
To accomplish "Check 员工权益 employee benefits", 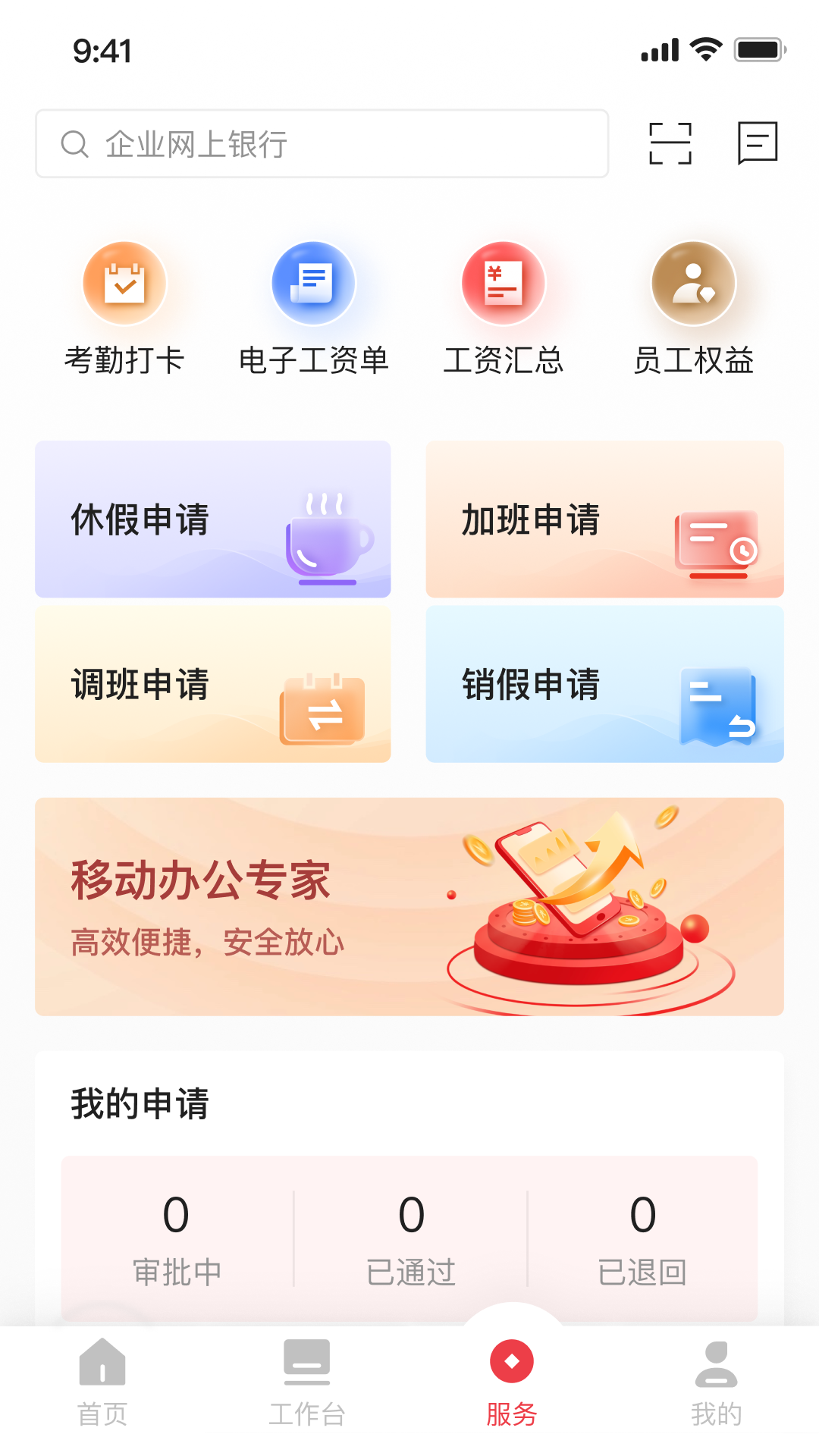I will click(x=693, y=307).
